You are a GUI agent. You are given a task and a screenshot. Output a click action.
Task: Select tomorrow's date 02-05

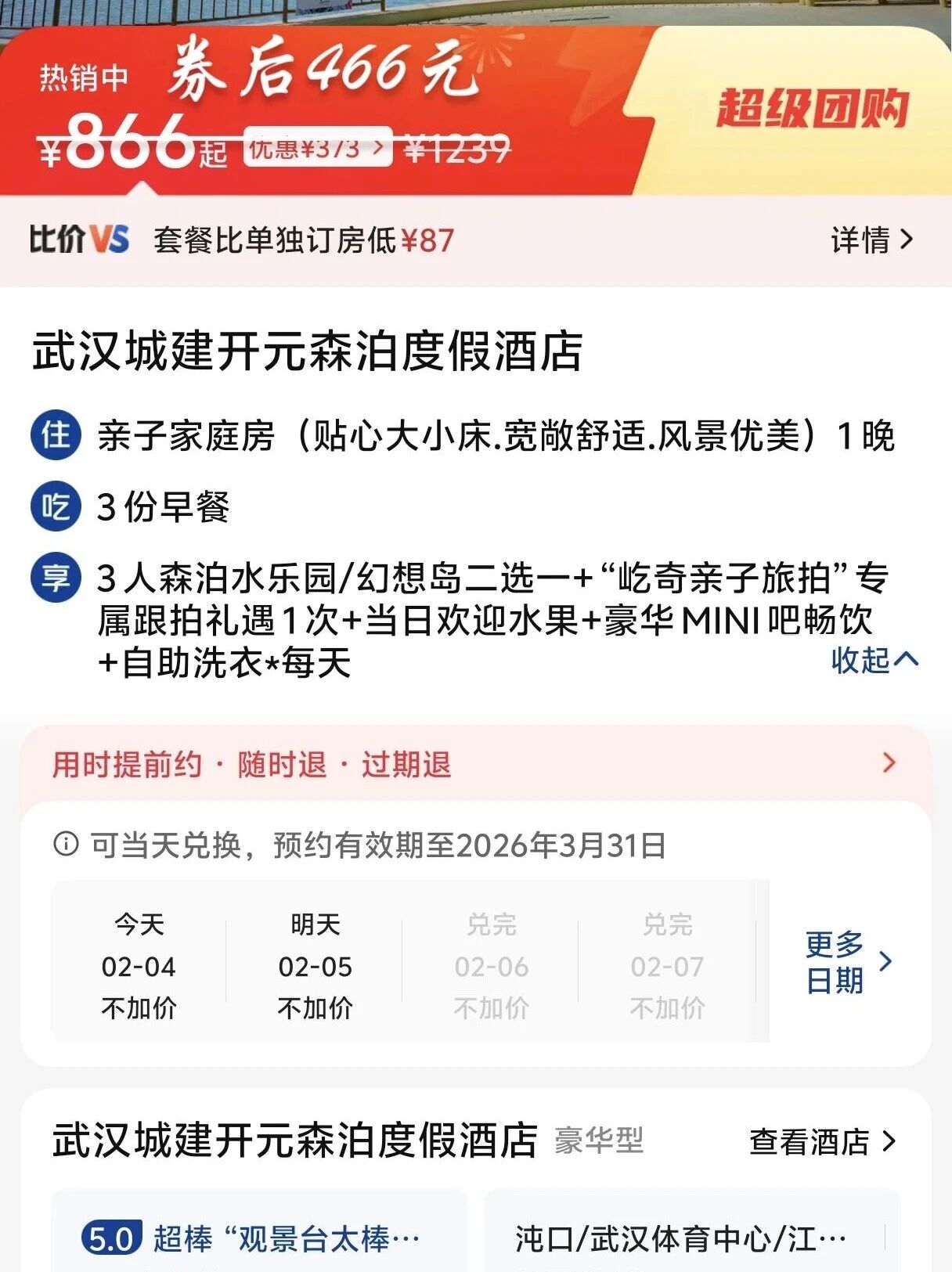tap(315, 966)
